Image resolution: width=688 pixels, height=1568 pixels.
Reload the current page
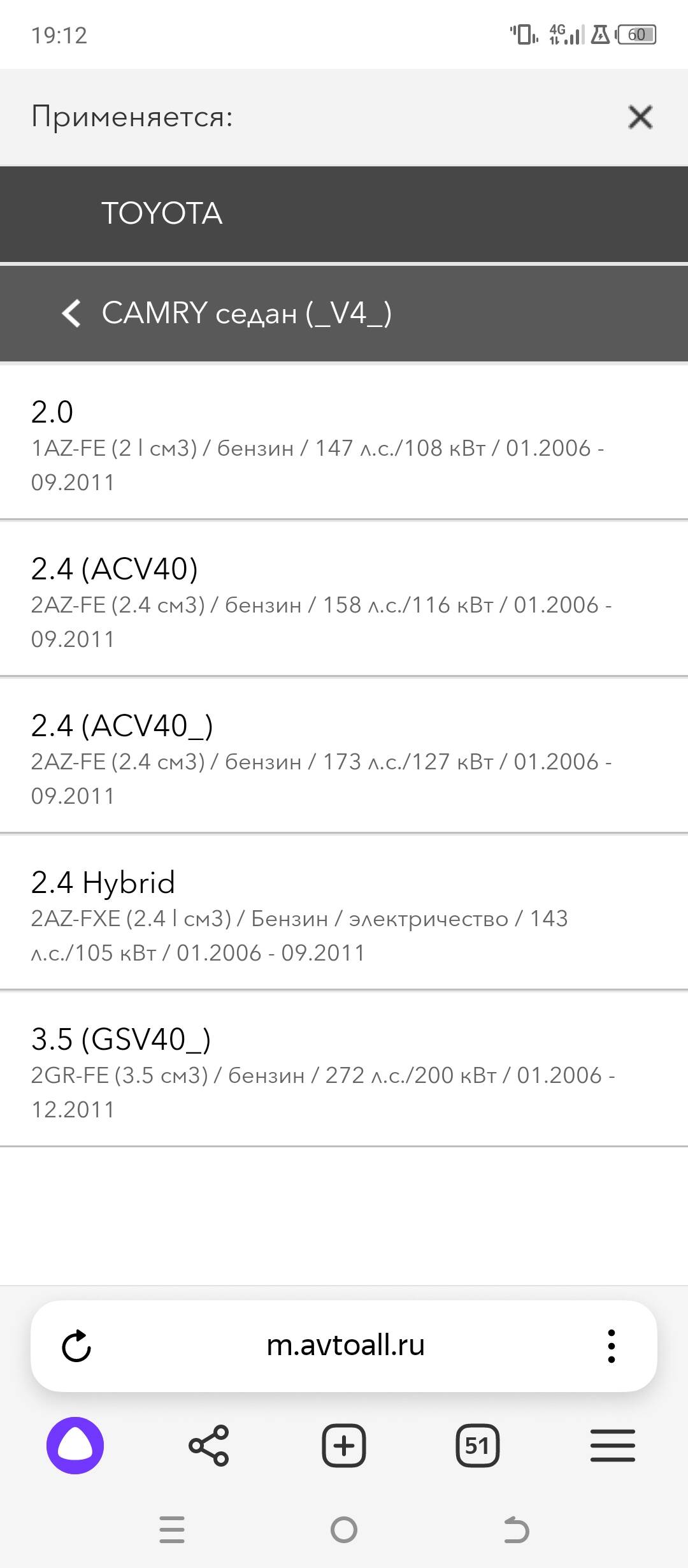click(x=76, y=1346)
